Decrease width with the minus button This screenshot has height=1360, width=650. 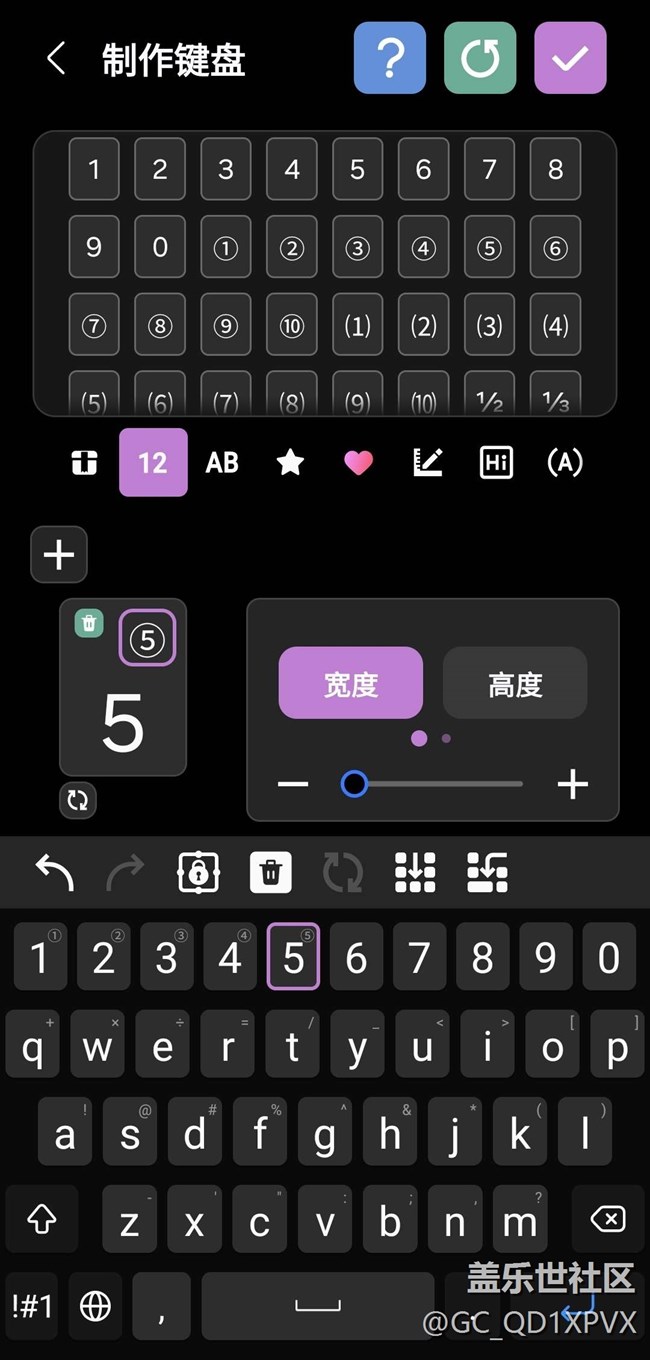pos(293,785)
